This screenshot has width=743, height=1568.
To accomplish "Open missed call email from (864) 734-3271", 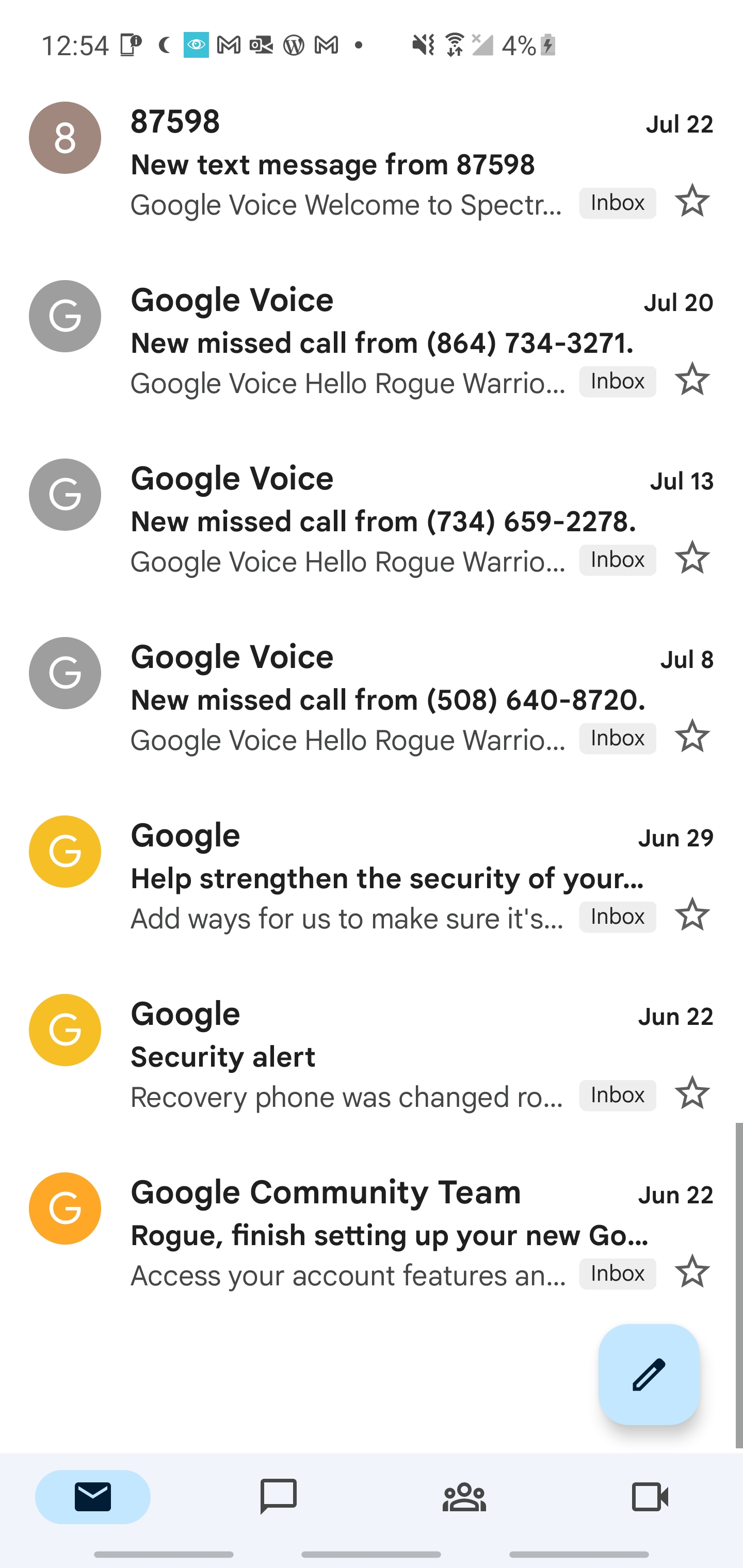I will click(x=365, y=344).
